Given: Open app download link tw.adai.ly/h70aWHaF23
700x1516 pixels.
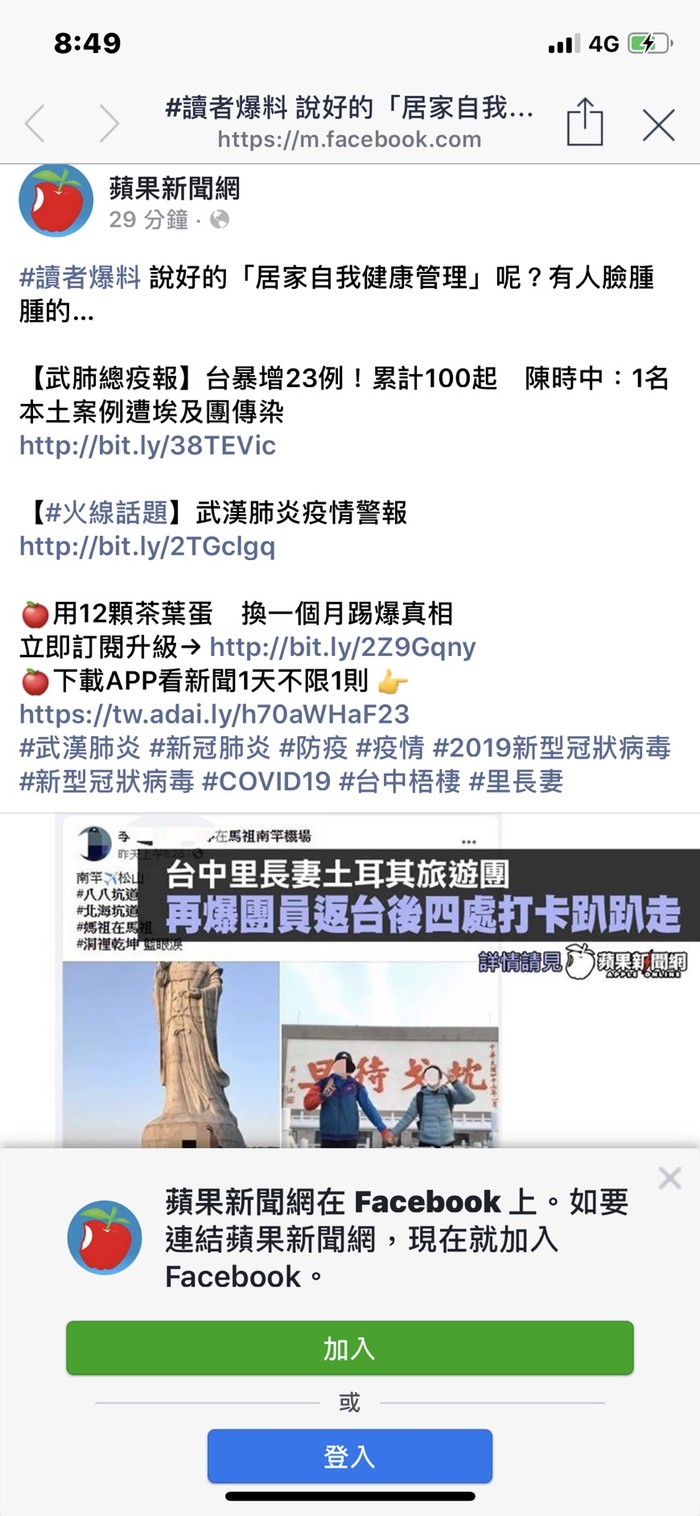Looking at the screenshot, I should pos(214,714).
